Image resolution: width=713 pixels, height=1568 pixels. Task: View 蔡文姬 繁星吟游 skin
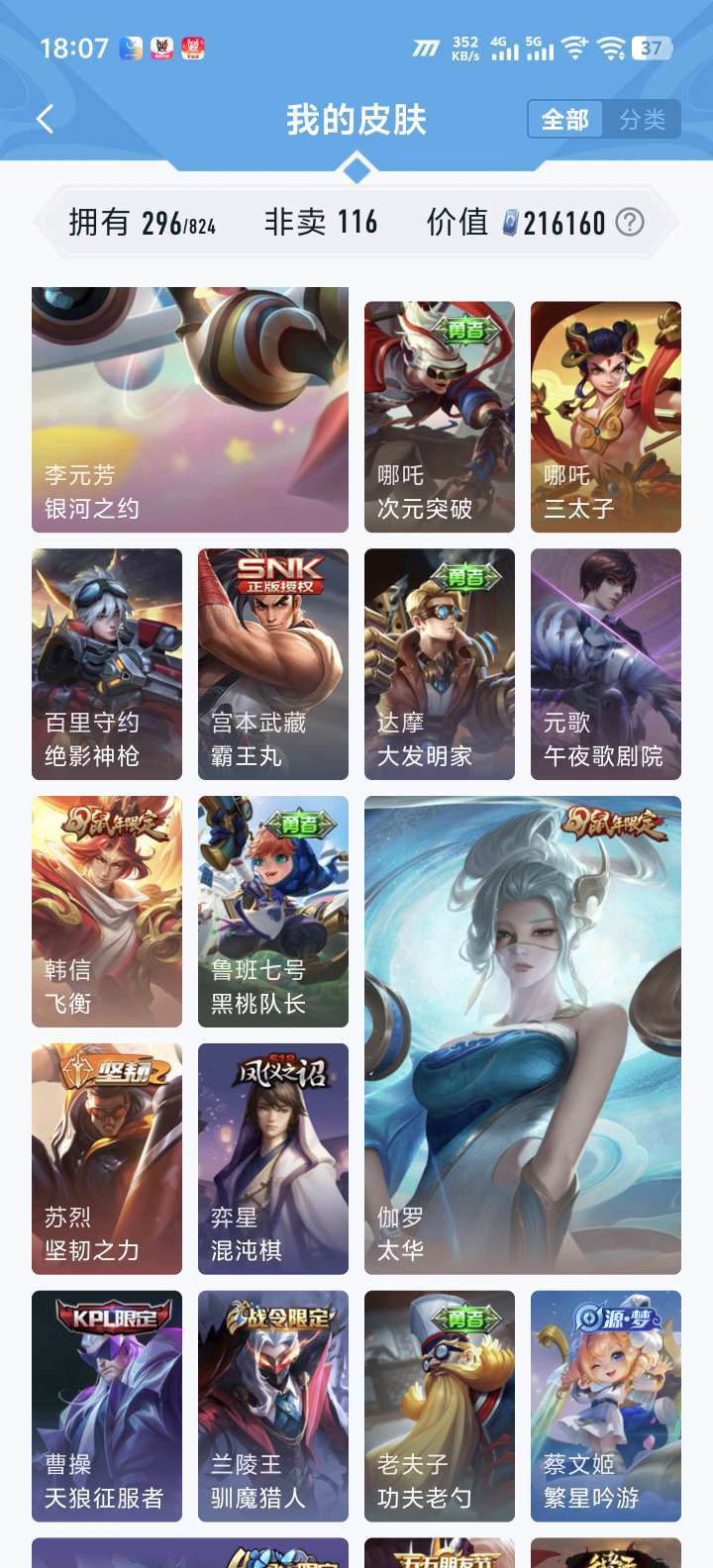[x=606, y=1407]
